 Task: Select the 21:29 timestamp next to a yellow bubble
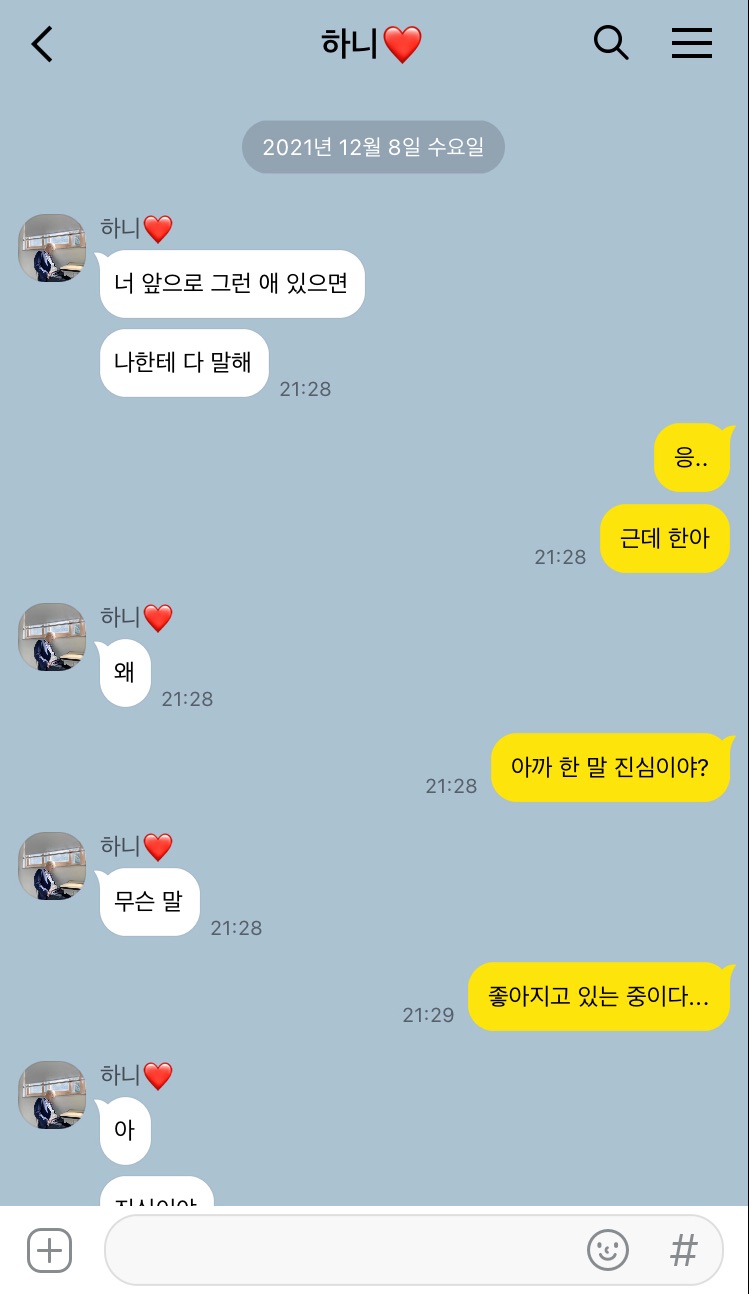coord(431,1014)
